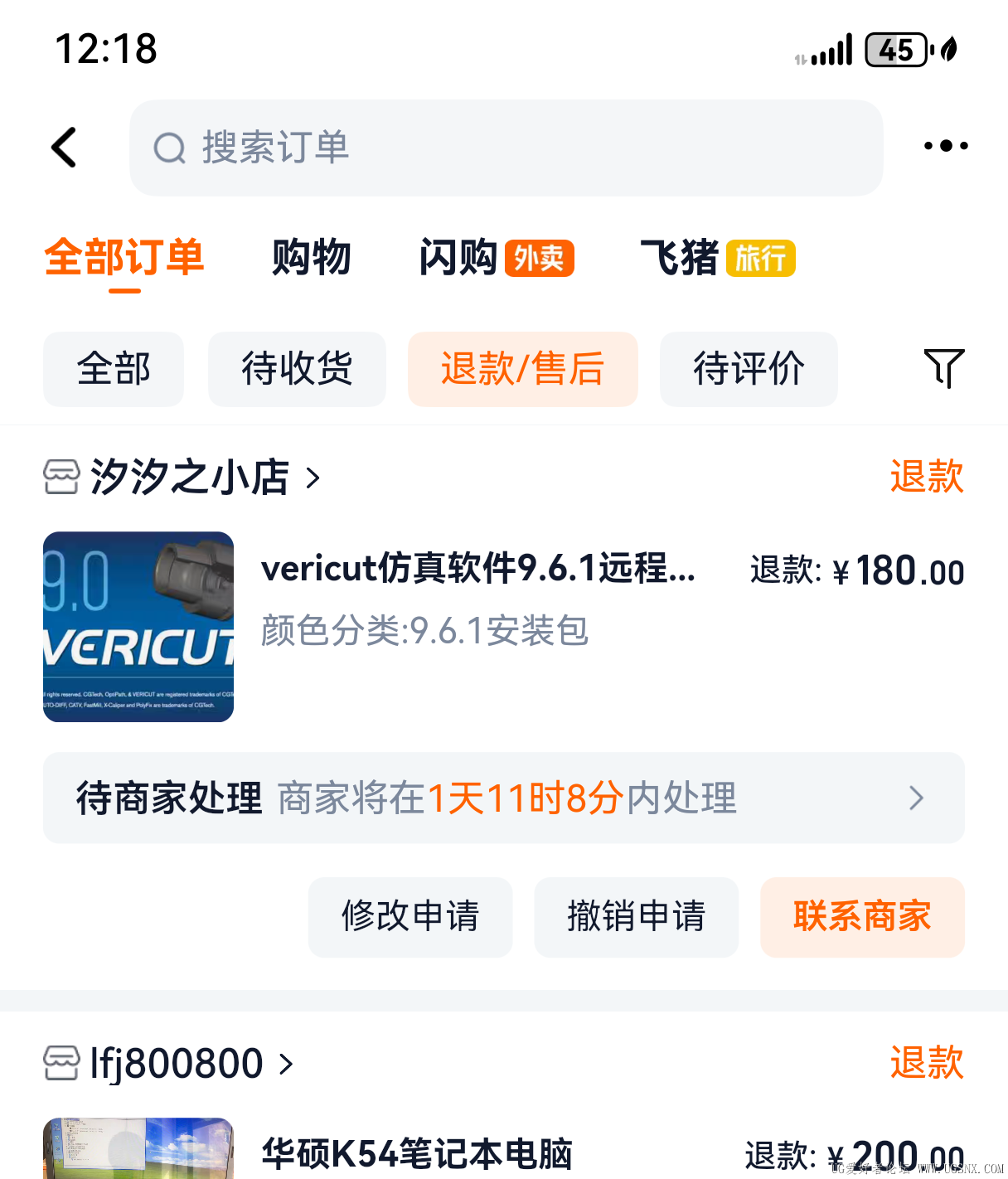
Task: Switch filter back to 全部
Action: pyautogui.click(x=113, y=369)
